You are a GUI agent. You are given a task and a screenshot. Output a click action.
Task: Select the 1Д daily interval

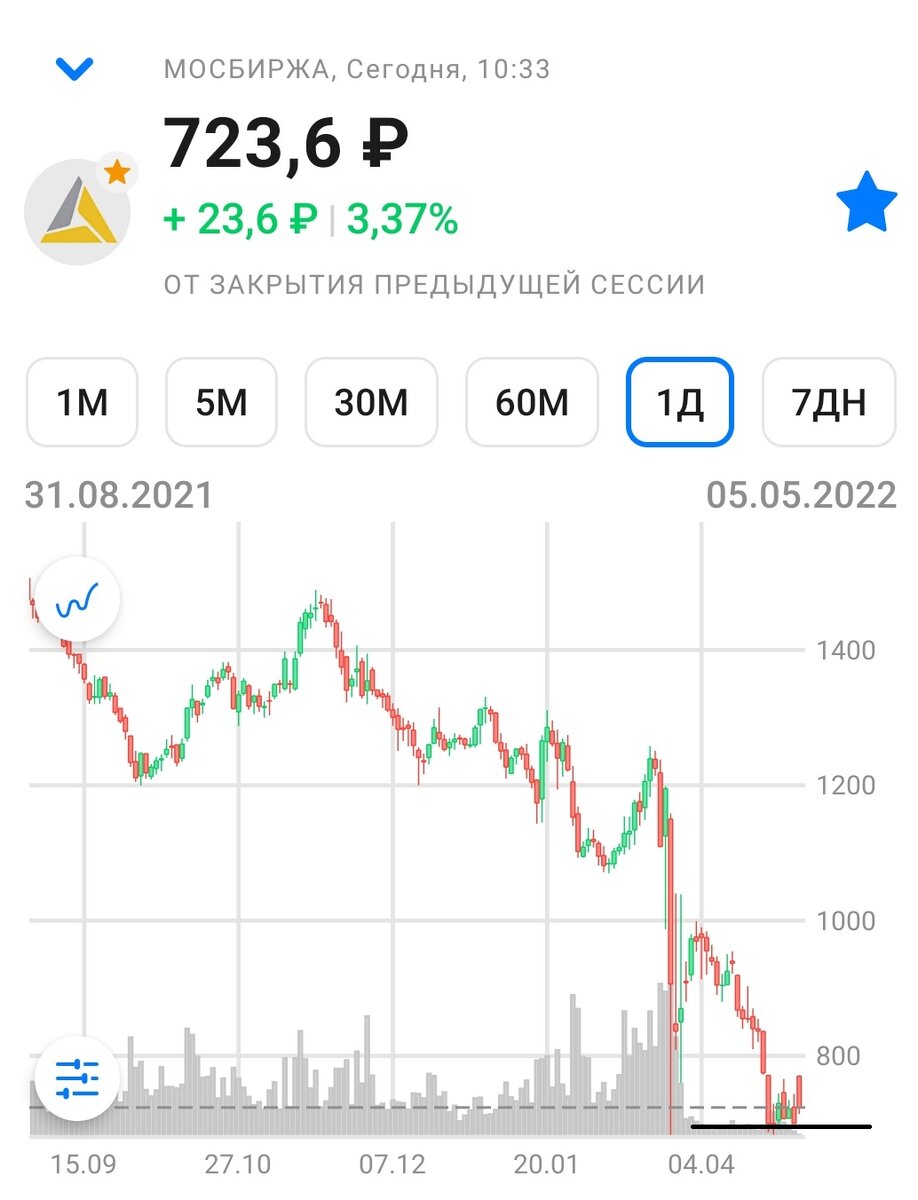click(x=680, y=402)
